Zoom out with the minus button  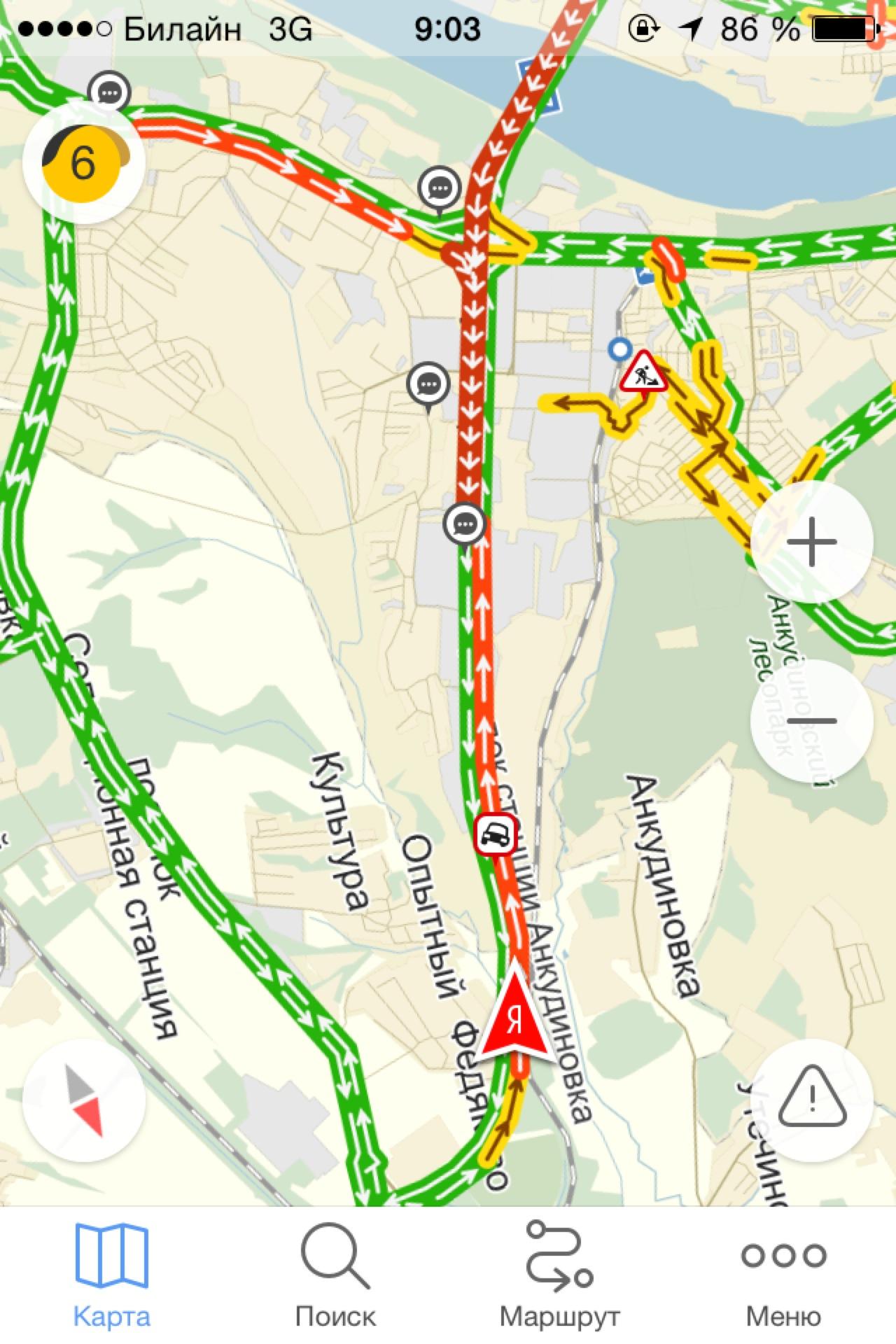click(x=811, y=720)
